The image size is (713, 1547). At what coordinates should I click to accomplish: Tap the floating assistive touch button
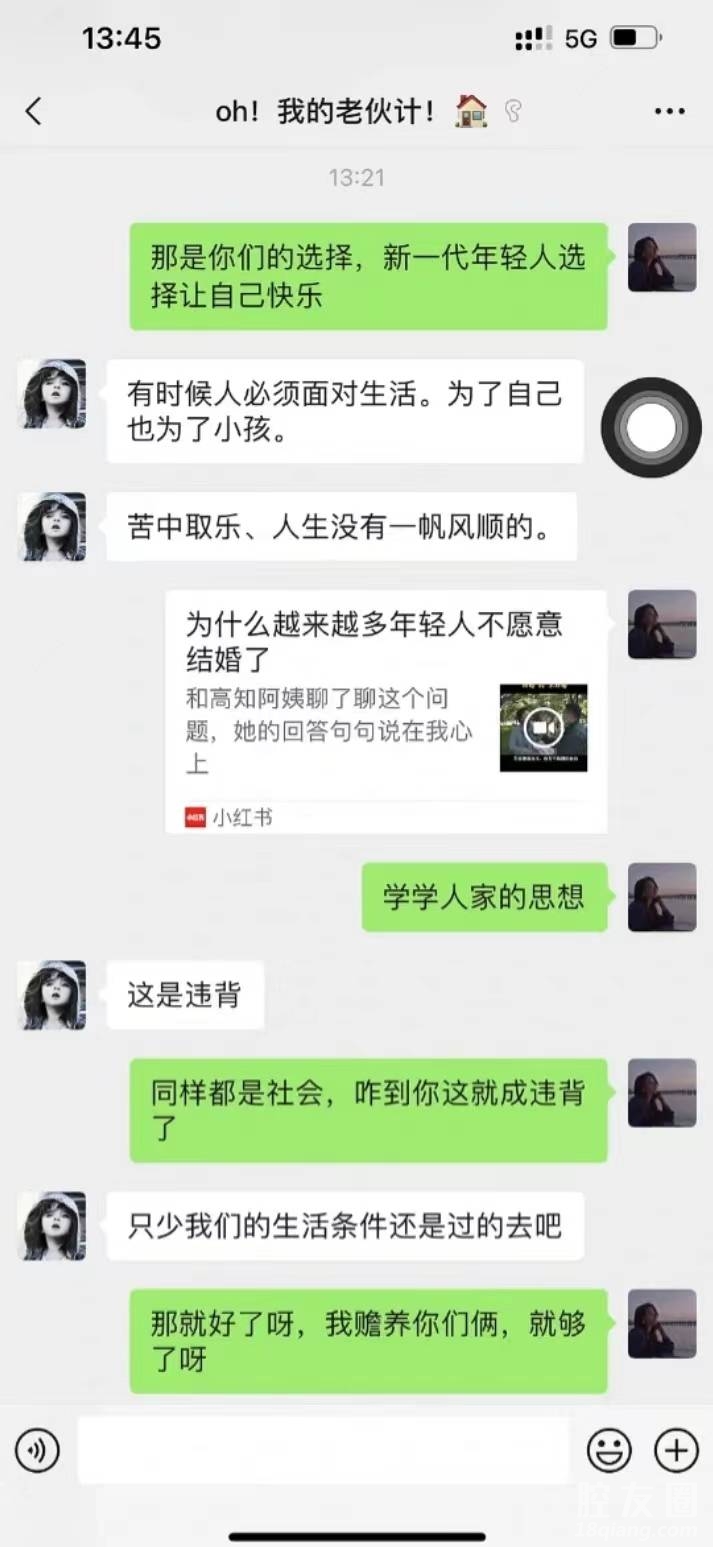point(651,428)
